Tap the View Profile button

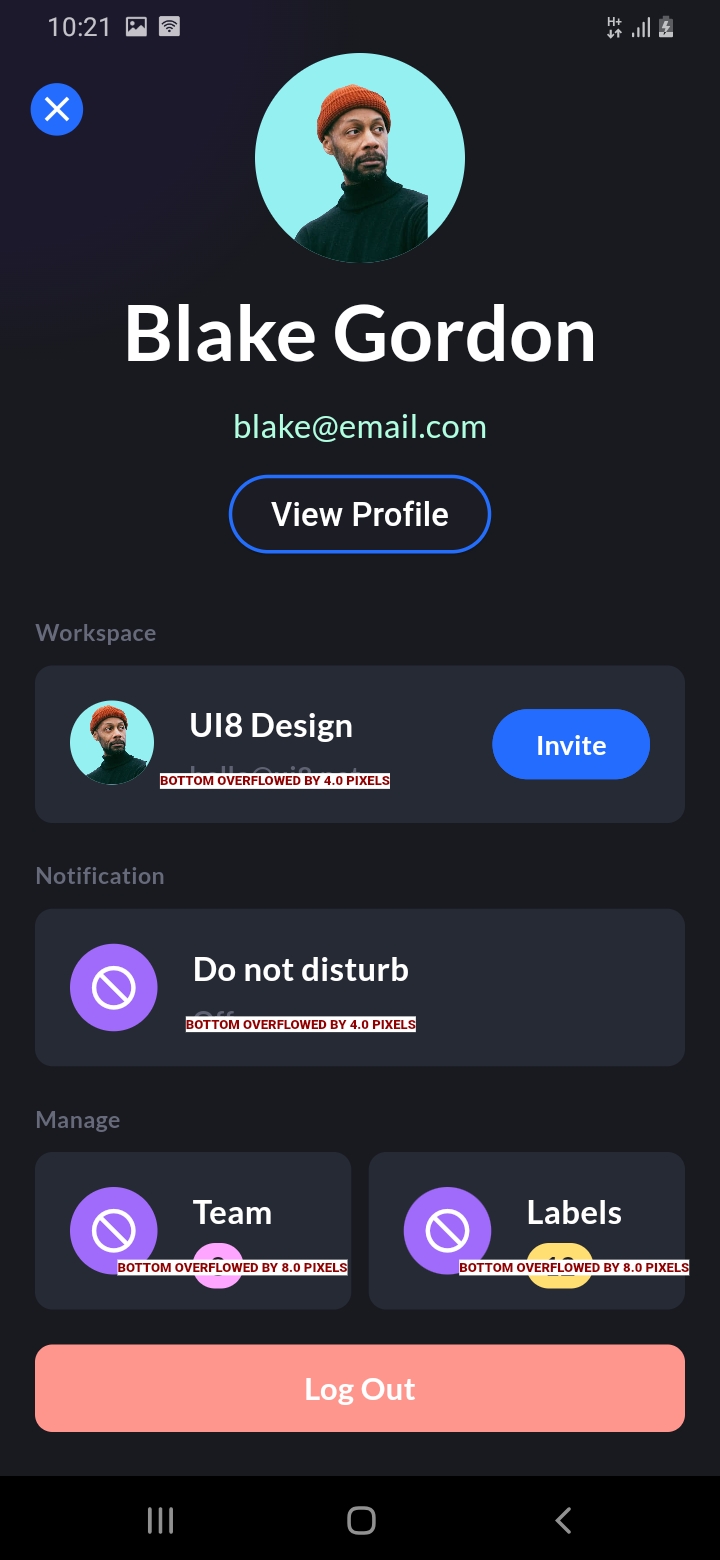click(360, 514)
